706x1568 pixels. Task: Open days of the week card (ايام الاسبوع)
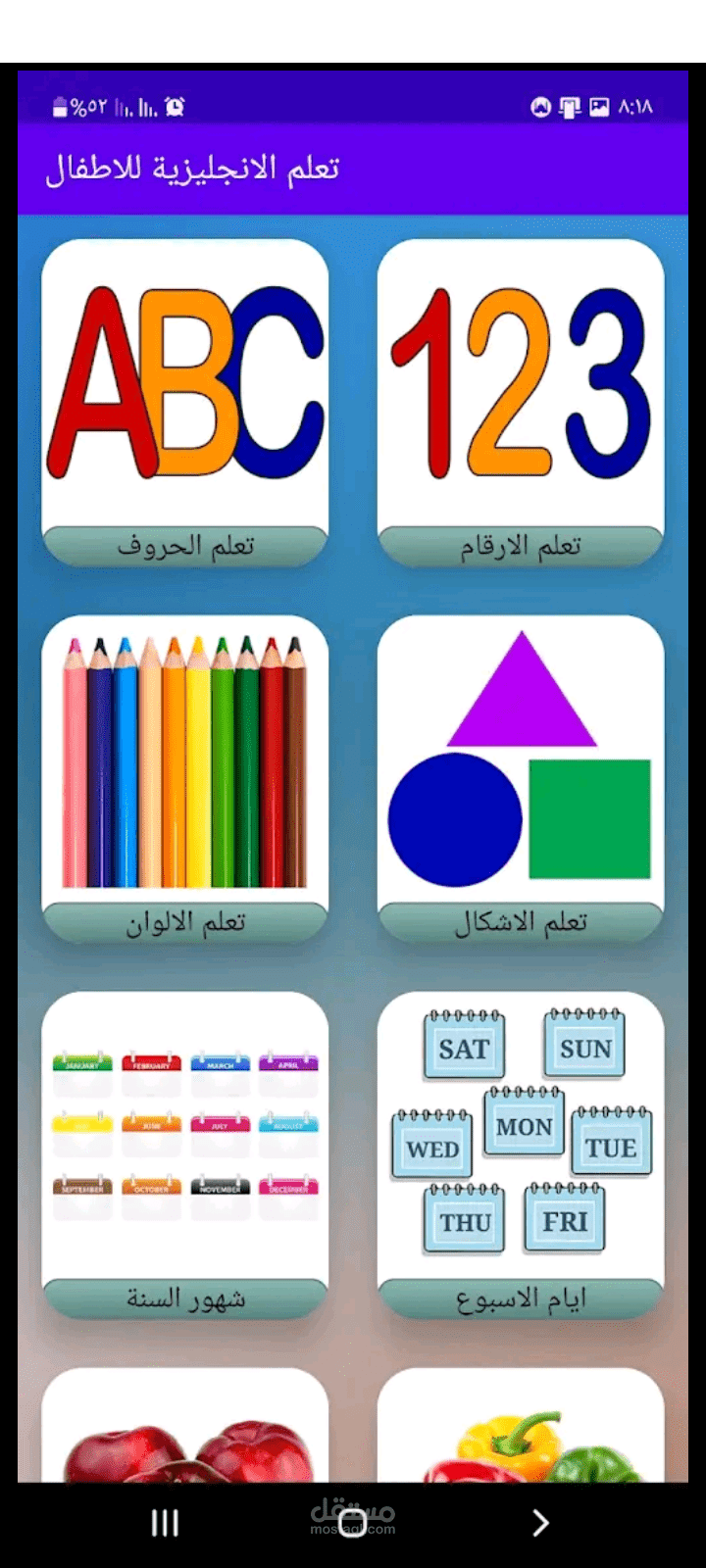[x=521, y=1154]
